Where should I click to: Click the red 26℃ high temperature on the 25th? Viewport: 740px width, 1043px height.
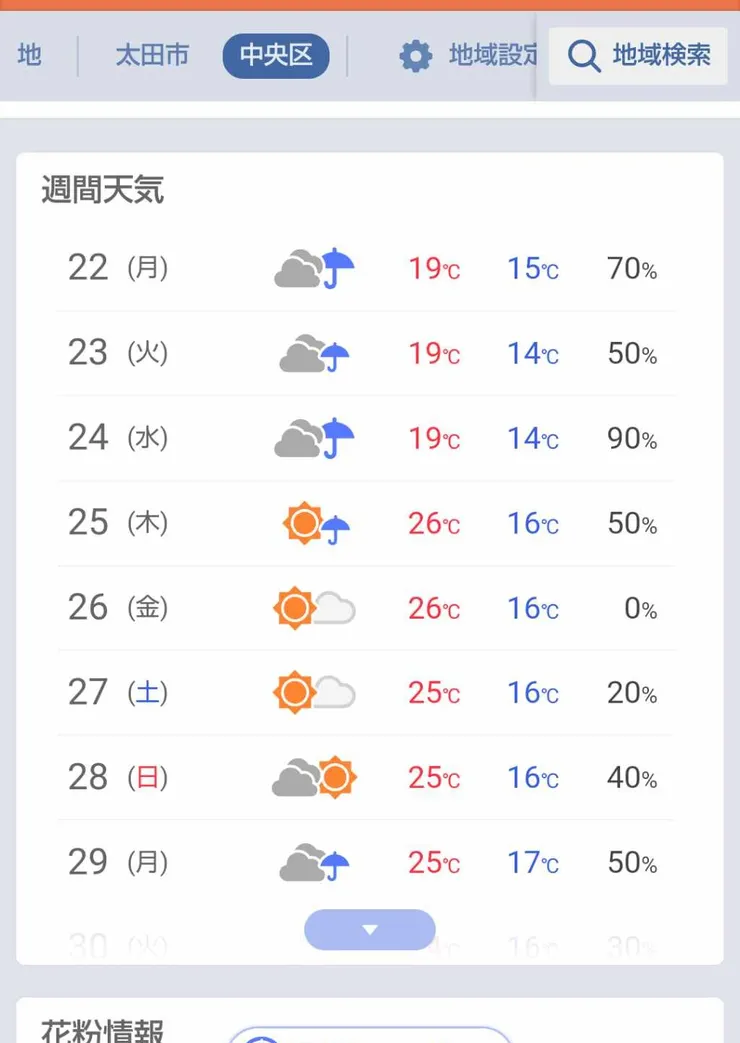tap(434, 522)
